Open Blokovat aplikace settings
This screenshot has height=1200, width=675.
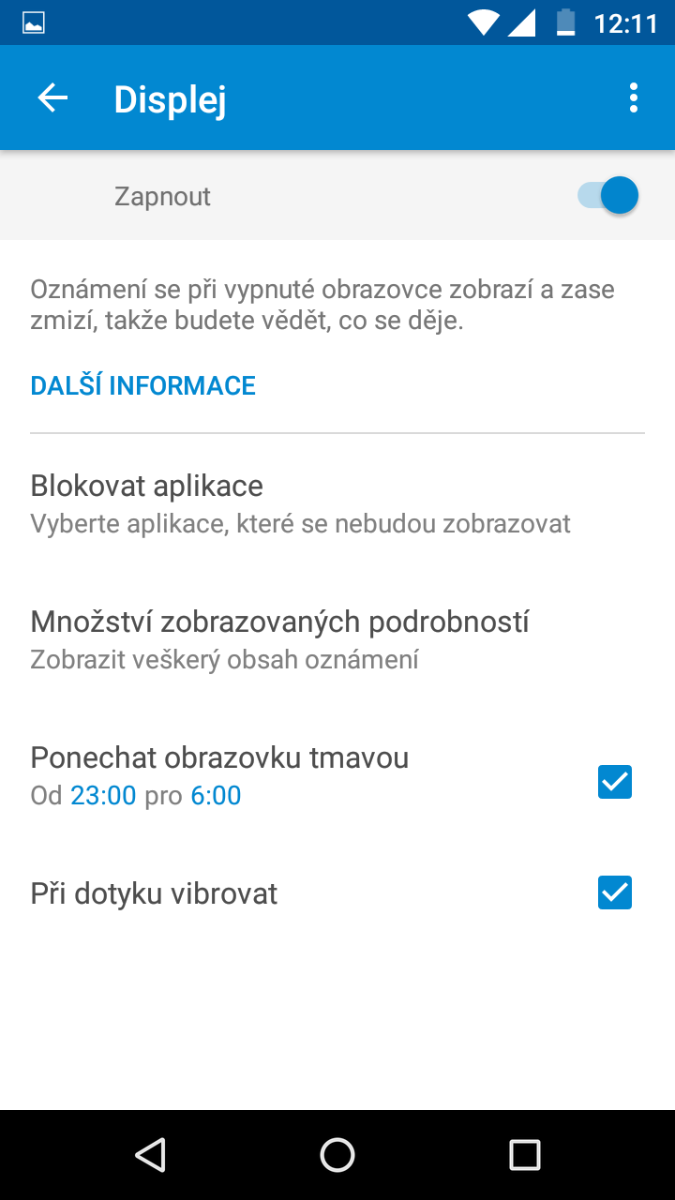coord(300,503)
